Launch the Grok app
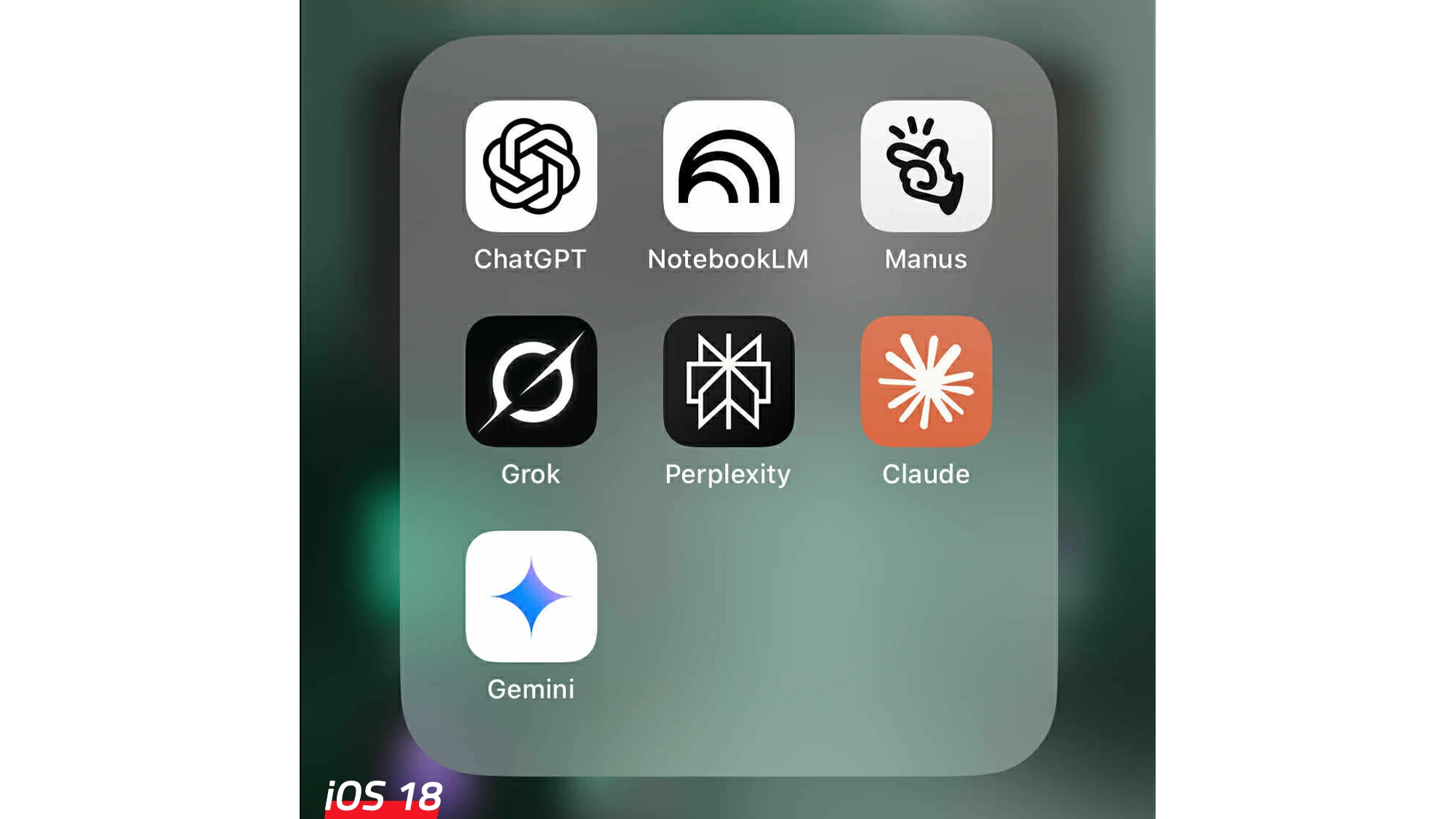The height and width of the screenshot is (819, 1456). coord(531,381)
